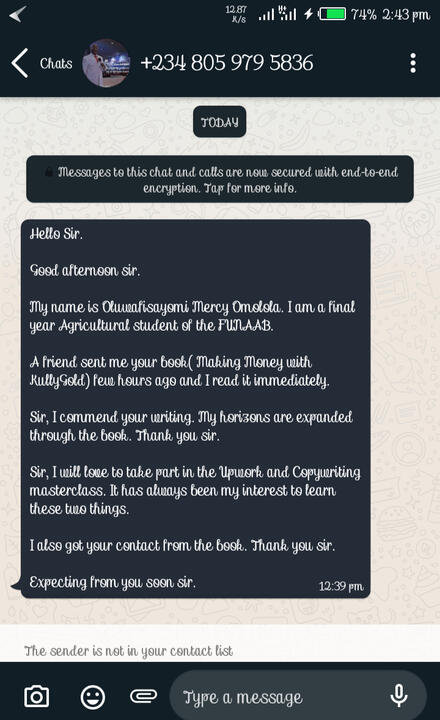Open the camera to send a photo
Image resolution: width=440 pixels, height=720 pixels.
point(36,697)
